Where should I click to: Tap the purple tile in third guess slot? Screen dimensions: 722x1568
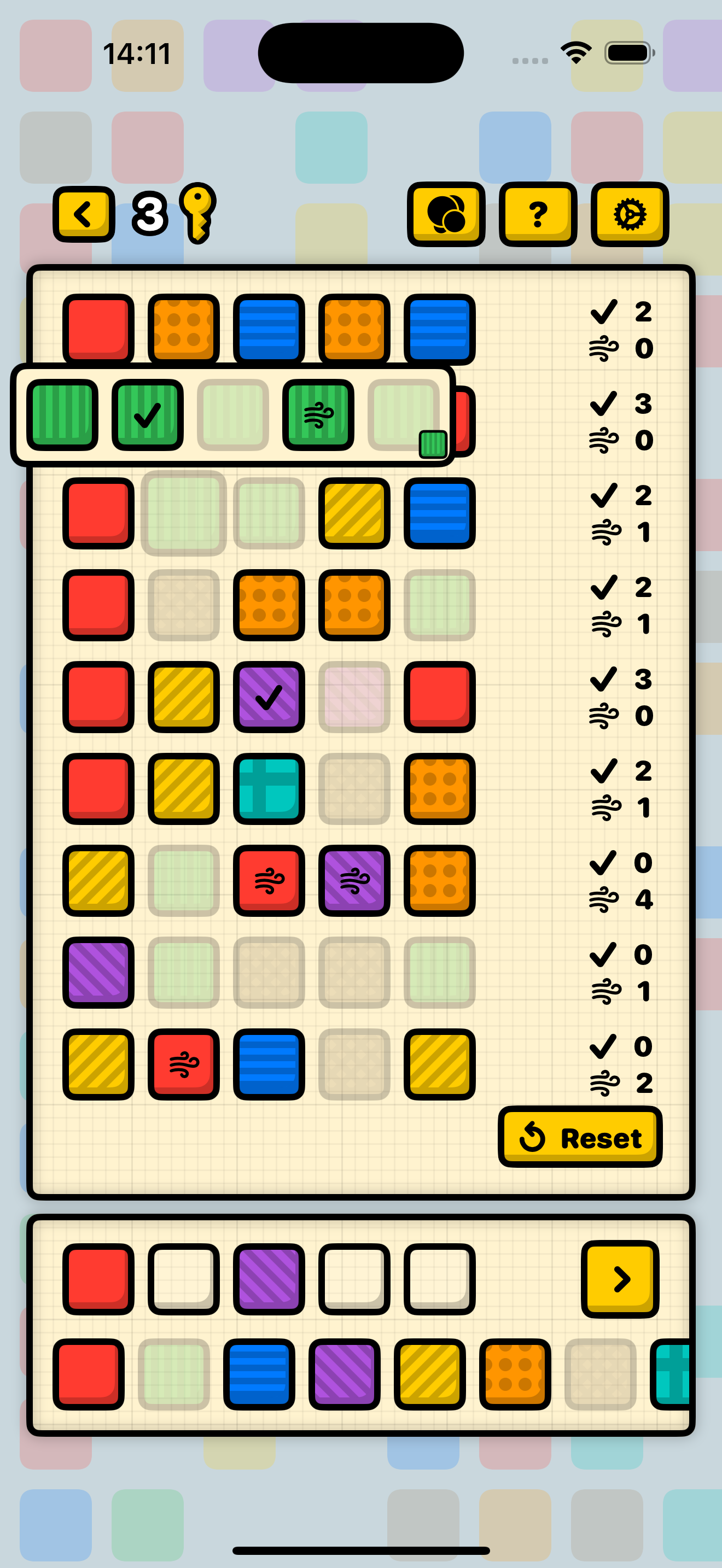click(269, 1279)
